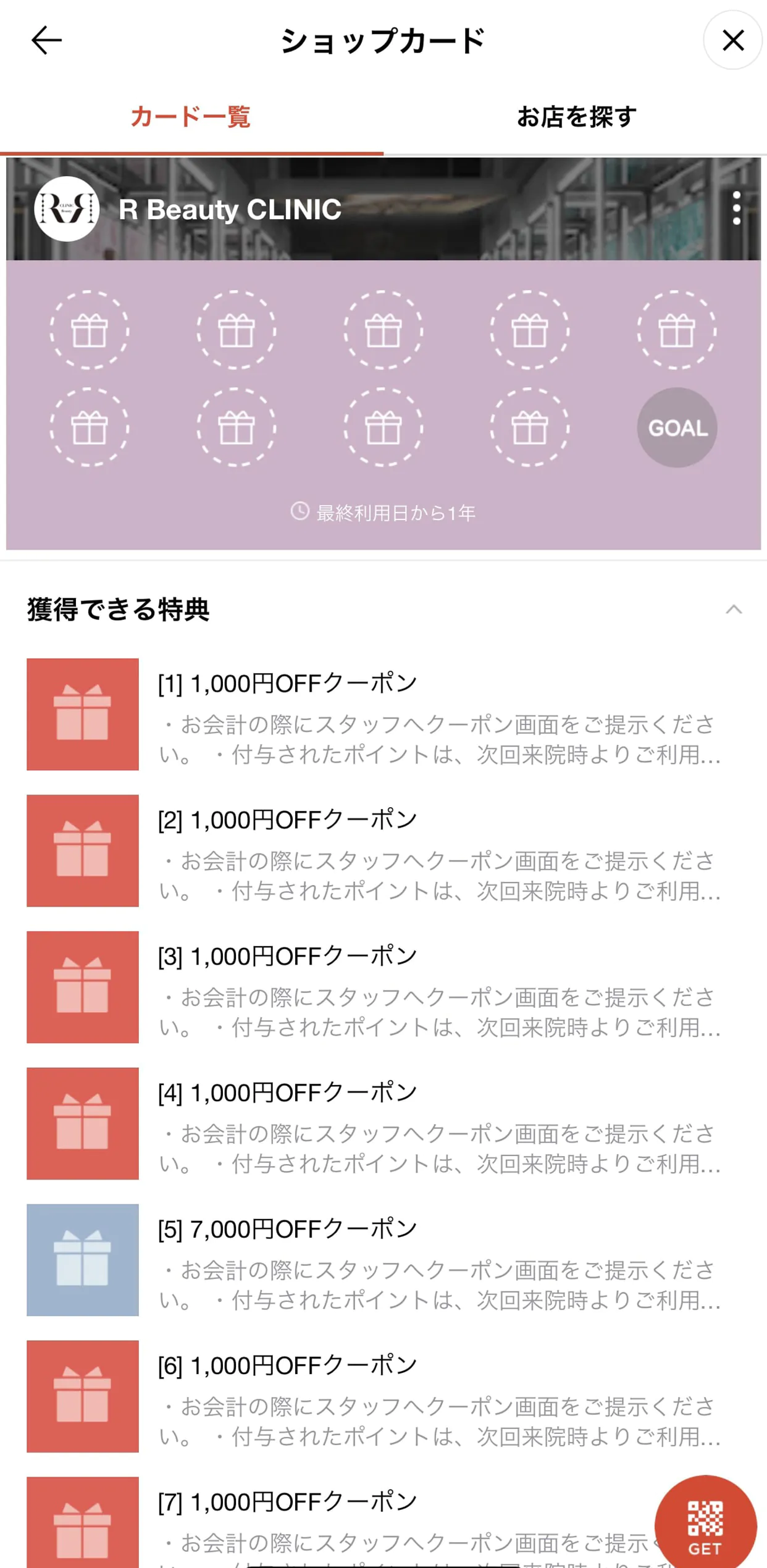Open the R Beauty CLINIC card overflow menu
767x1568 pixels.
pyautogui.click(x=736, y=208)
